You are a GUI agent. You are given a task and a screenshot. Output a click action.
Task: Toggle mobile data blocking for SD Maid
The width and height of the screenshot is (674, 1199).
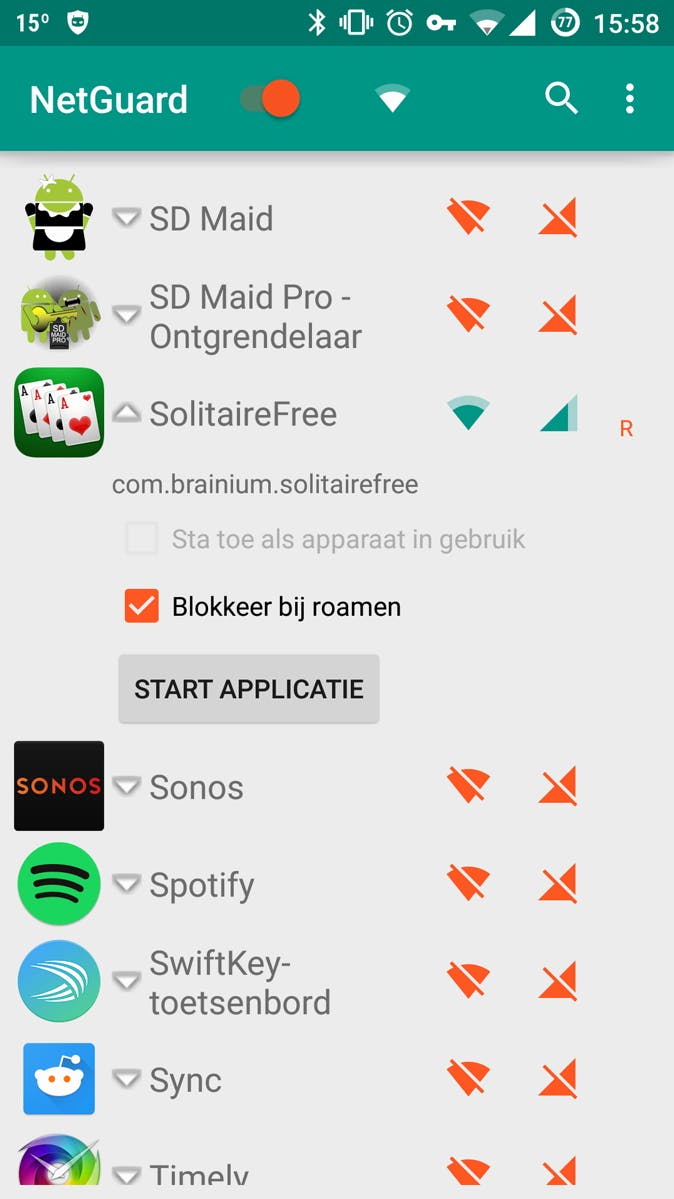(558, 217)
